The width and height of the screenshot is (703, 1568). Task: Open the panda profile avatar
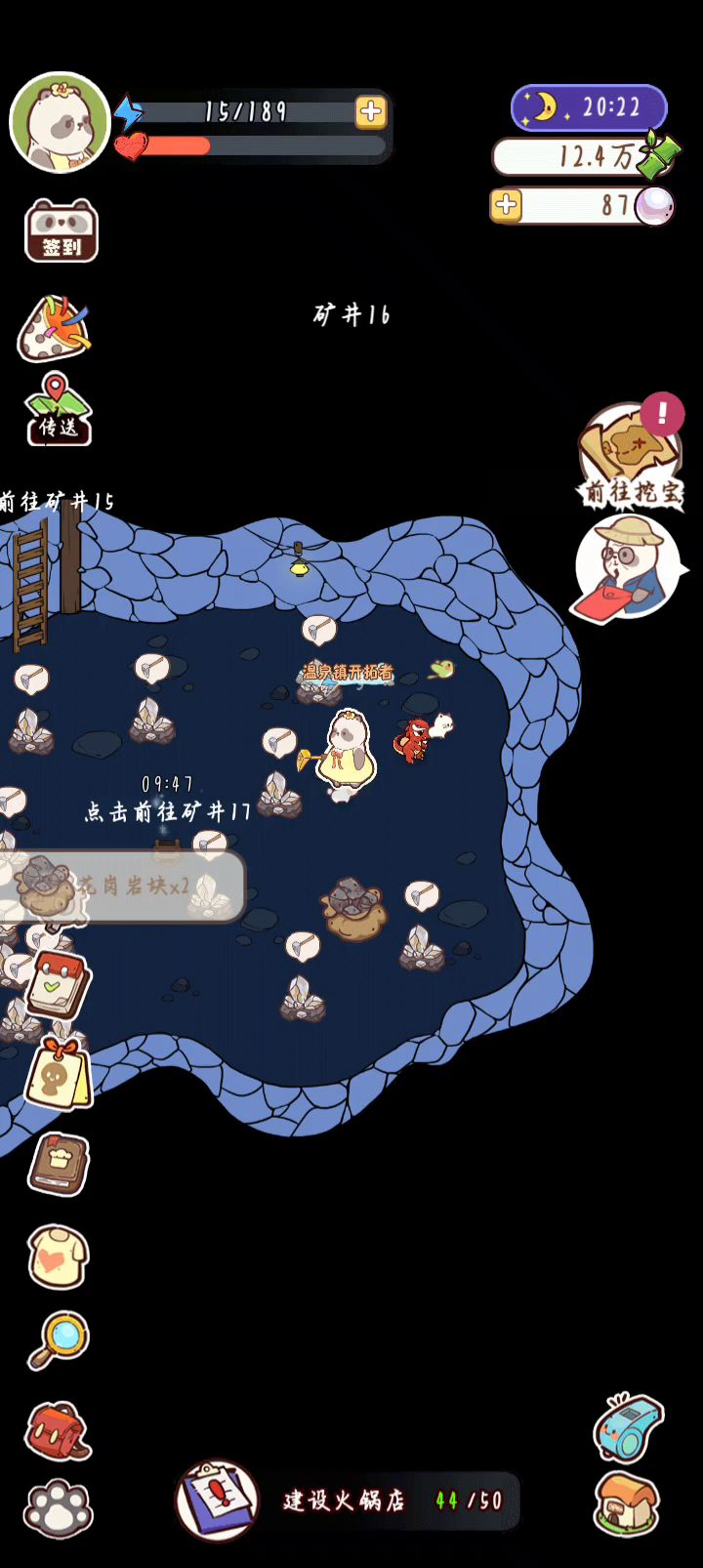coord(60,122)
